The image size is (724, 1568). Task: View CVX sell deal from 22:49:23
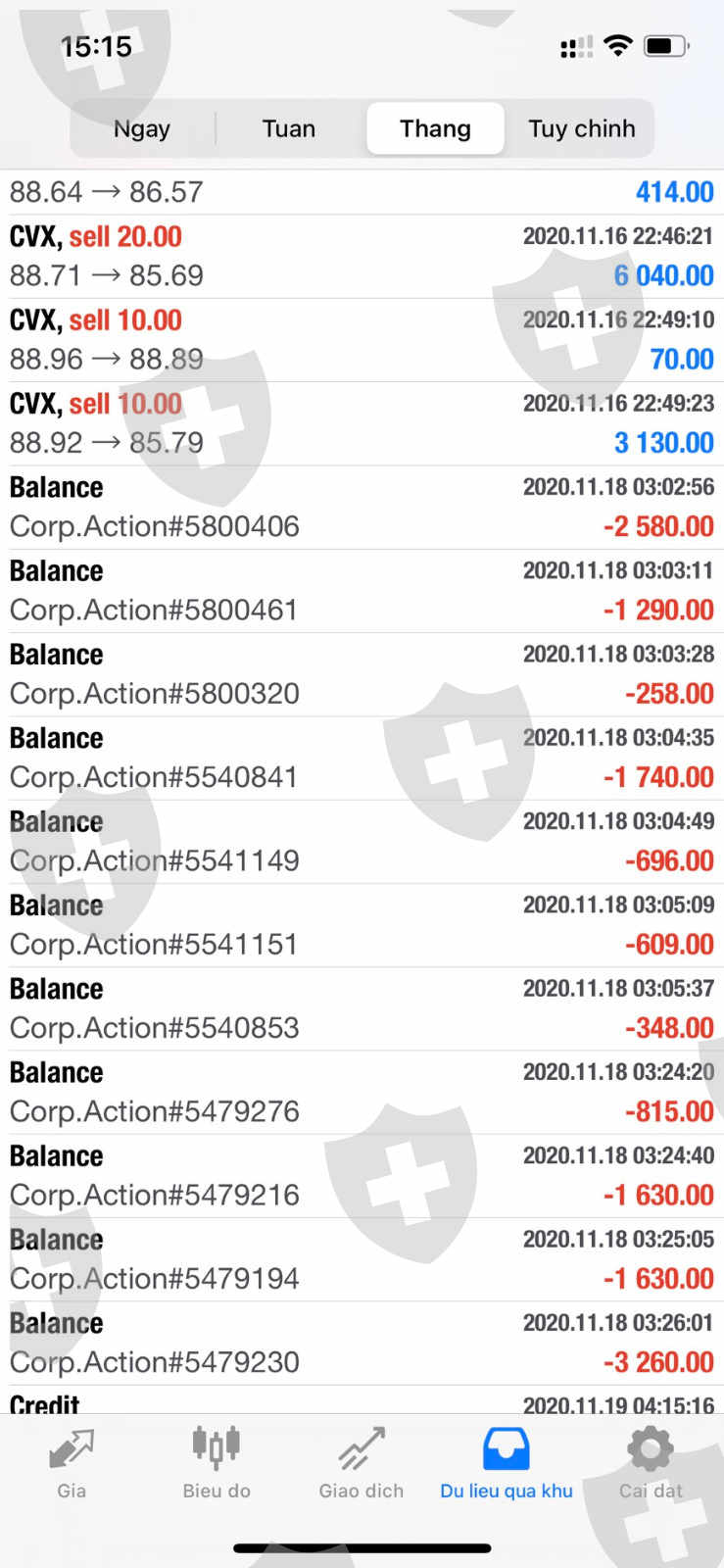(x=362, y=423)
